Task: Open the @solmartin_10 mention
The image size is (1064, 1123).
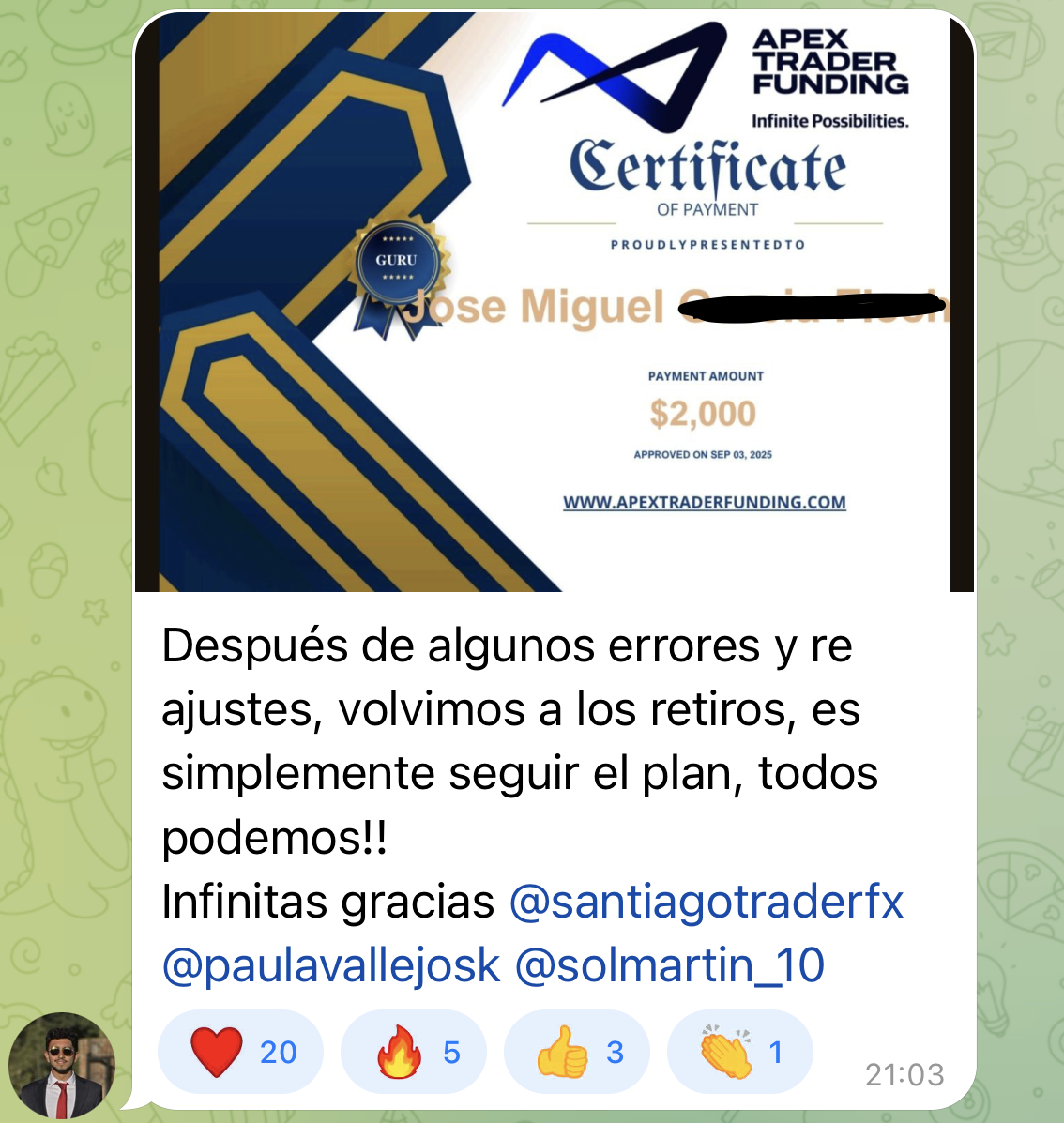Action: (x=670, y=965)
